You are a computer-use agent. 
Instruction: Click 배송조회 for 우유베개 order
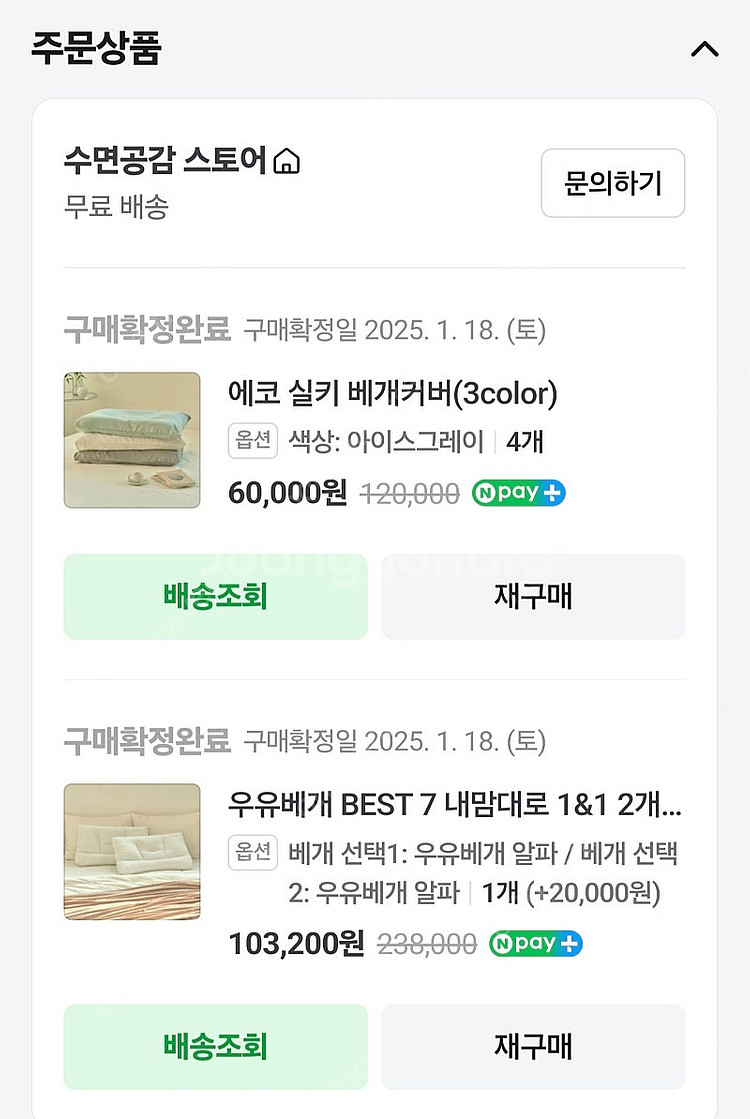(x=215, y=1046)
